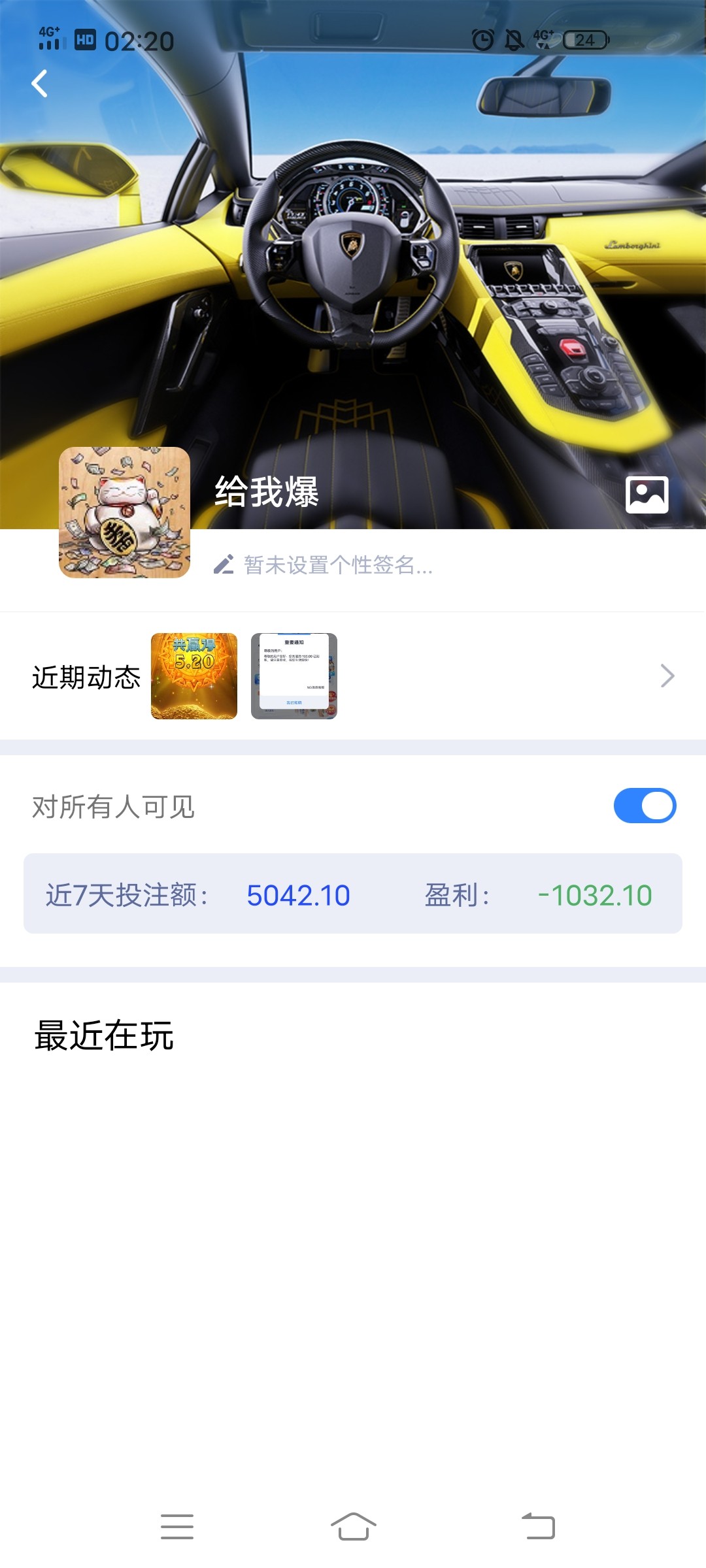Tap the system home button
706x1568 pixels.
[353, 1527]
